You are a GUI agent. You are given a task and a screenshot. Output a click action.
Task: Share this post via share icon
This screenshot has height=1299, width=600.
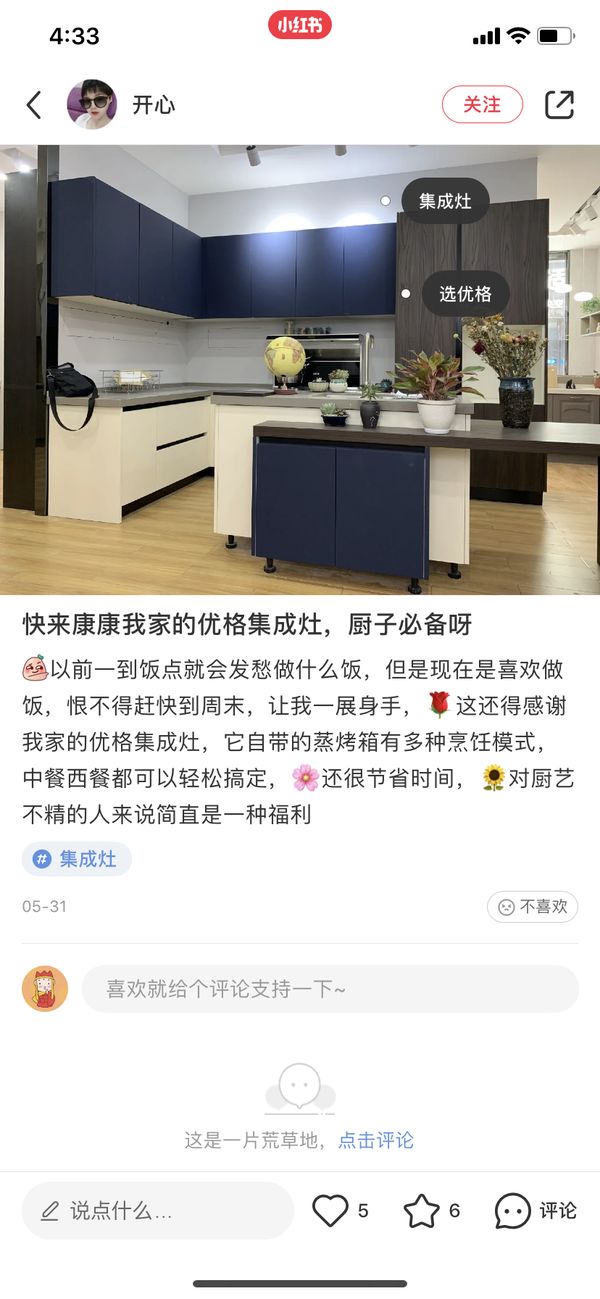[559, 105]
